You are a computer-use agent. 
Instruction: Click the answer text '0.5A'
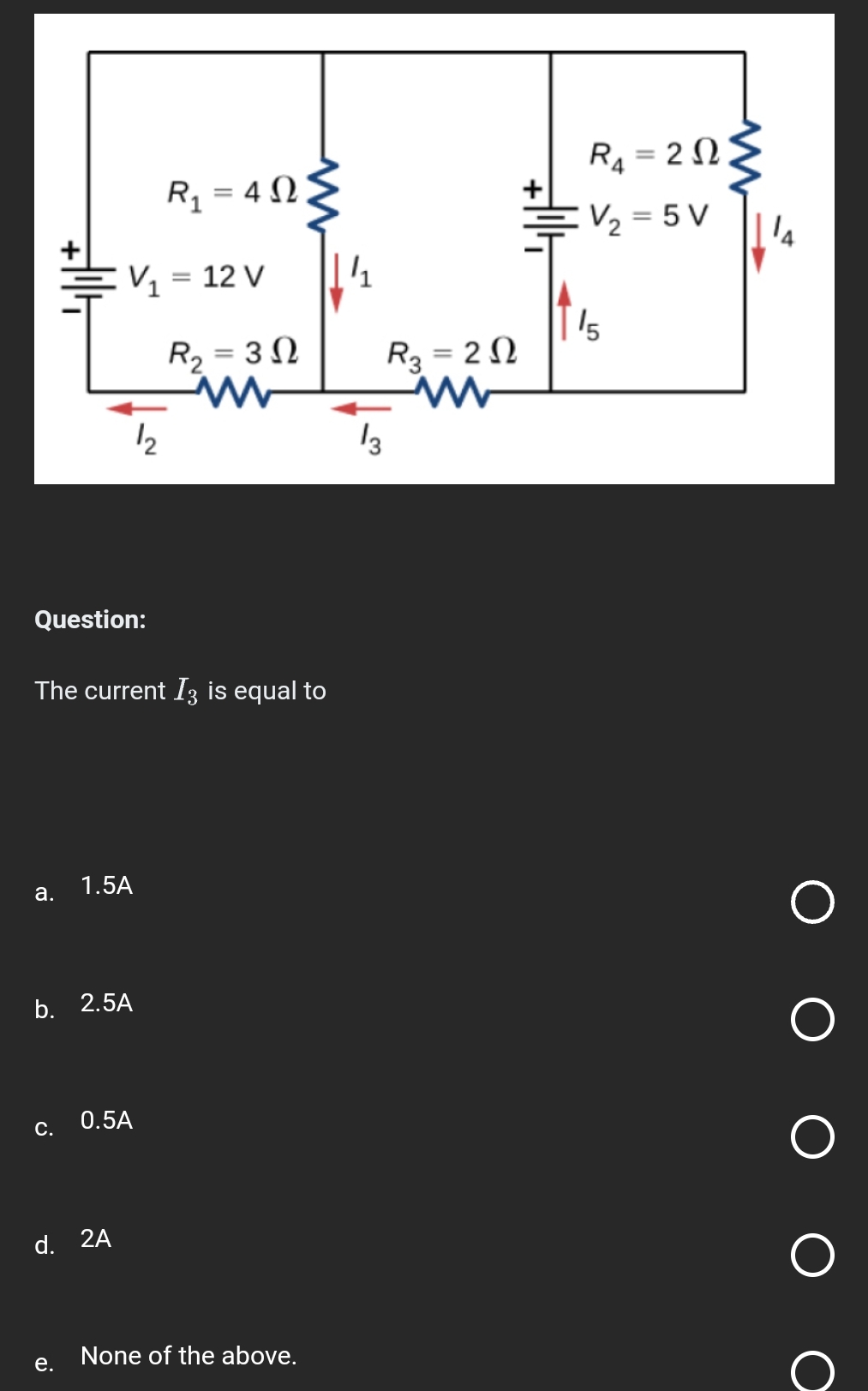(106, 1120)
